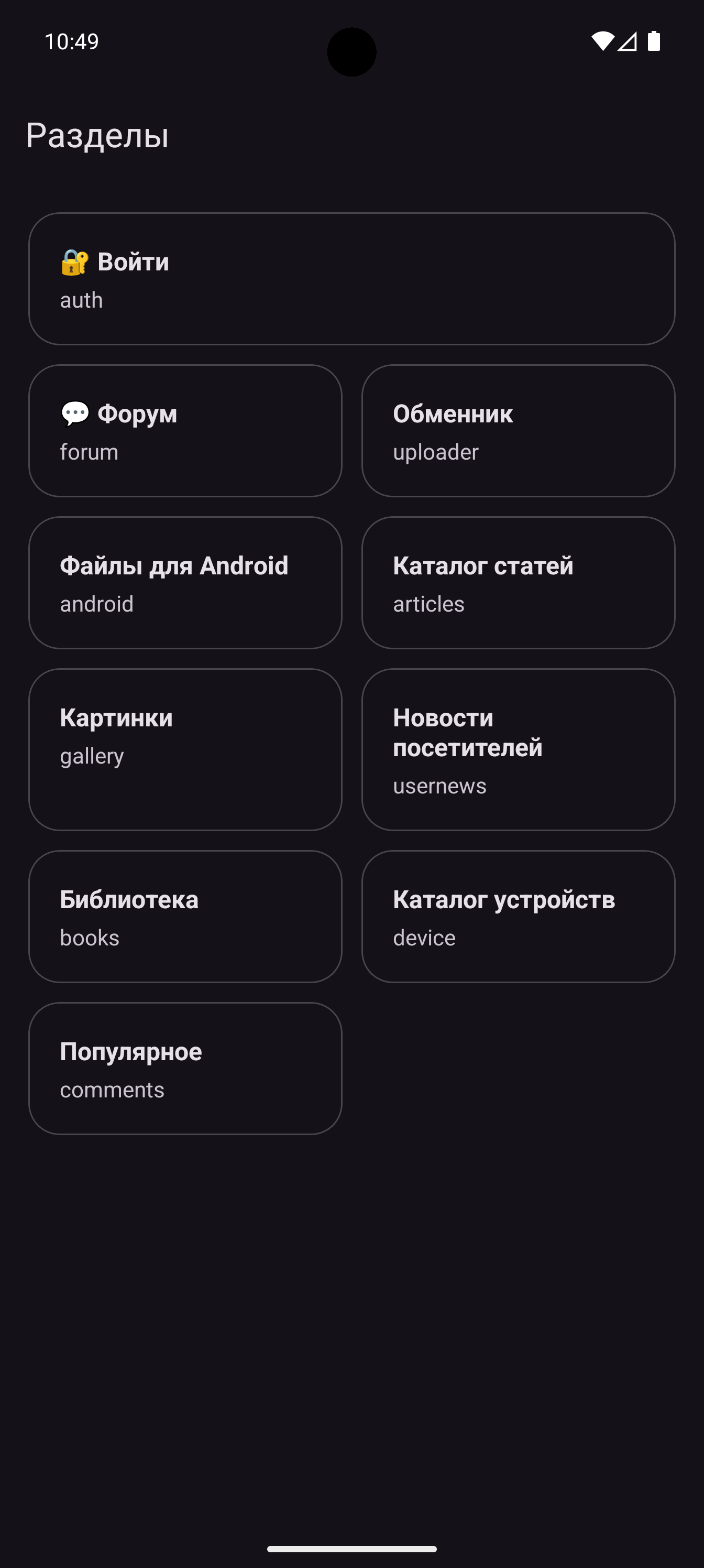Tap the Популярное comments card

point(185,1068)
